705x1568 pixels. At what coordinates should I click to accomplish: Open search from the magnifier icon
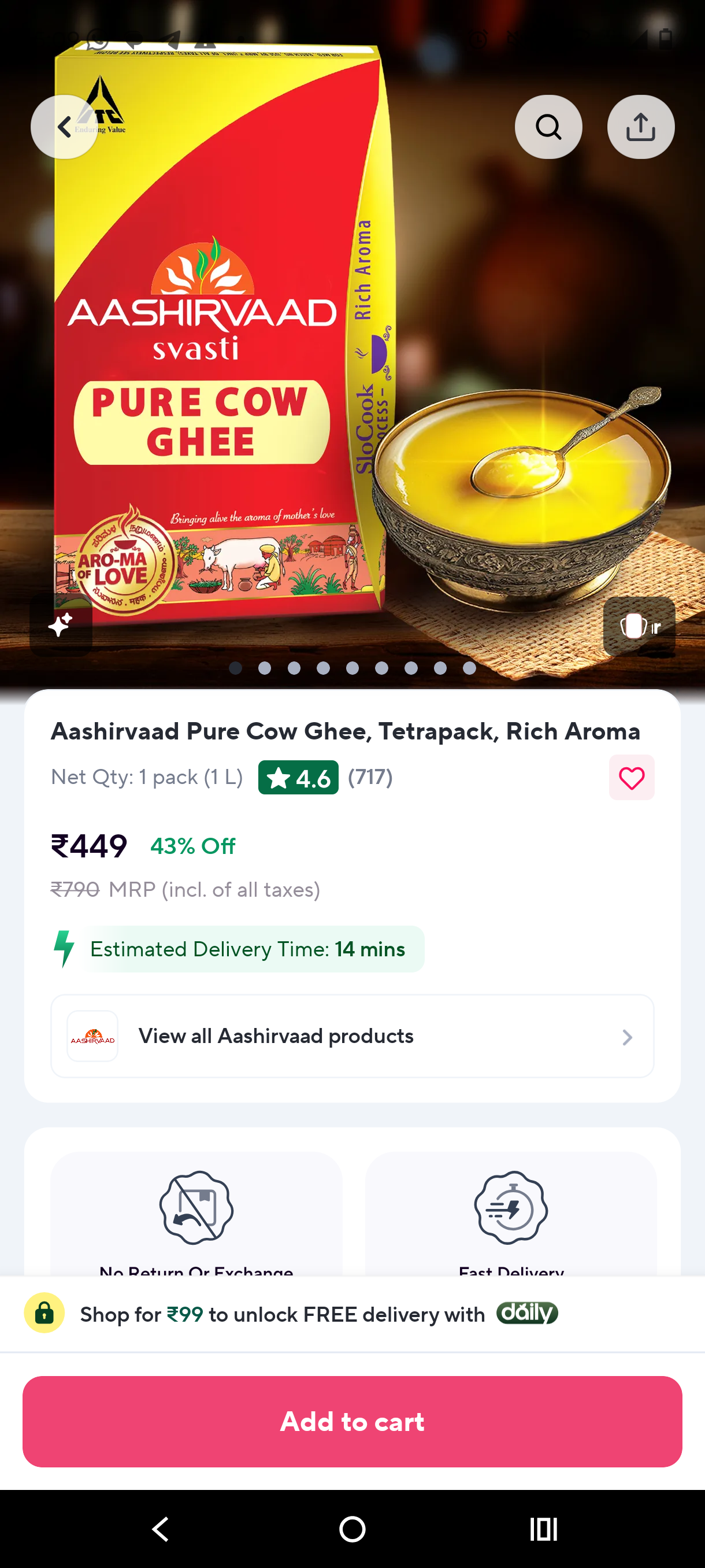[548, 127]
